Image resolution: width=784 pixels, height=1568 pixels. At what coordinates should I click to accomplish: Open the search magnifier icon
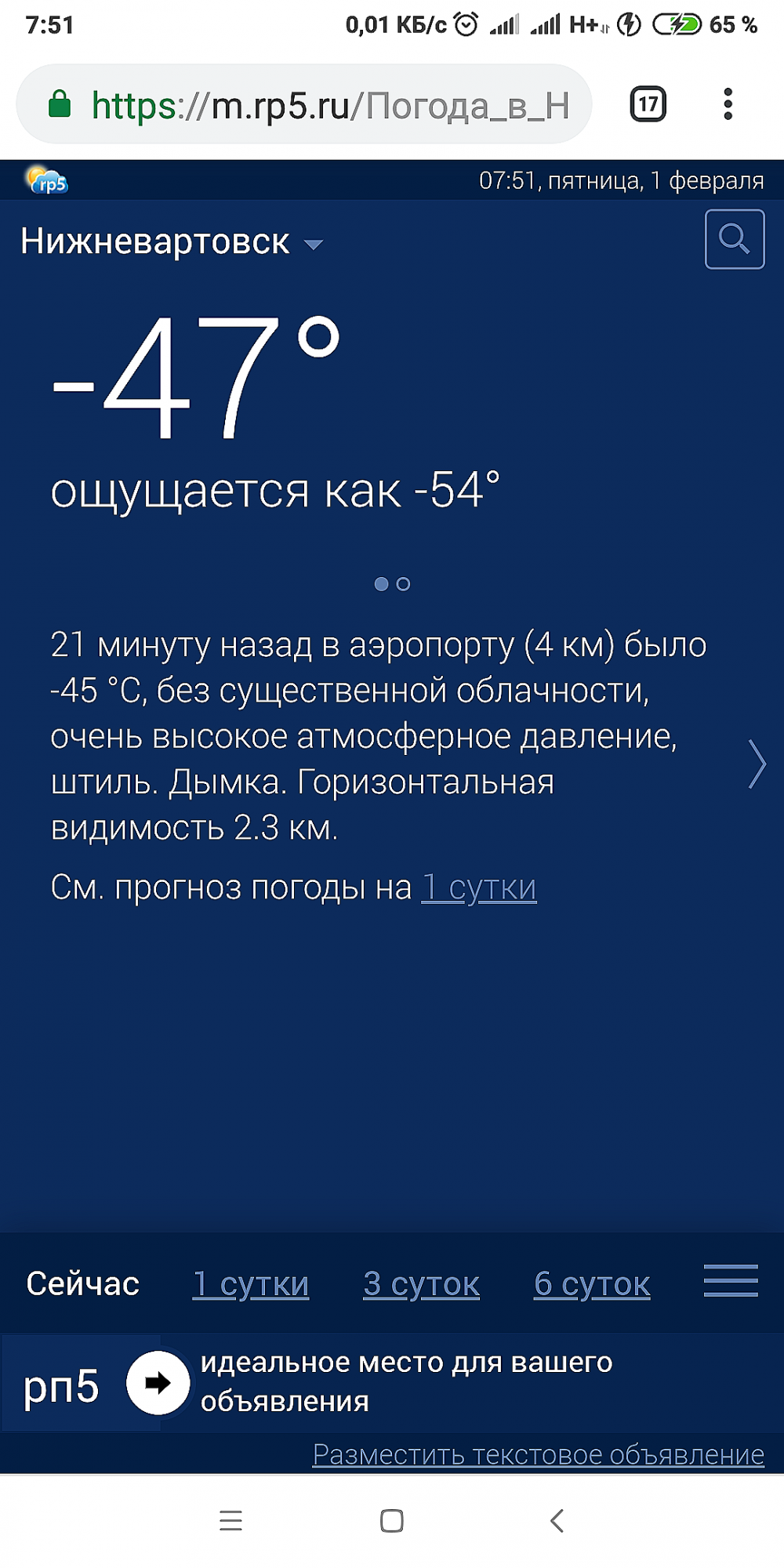point(734,239)
